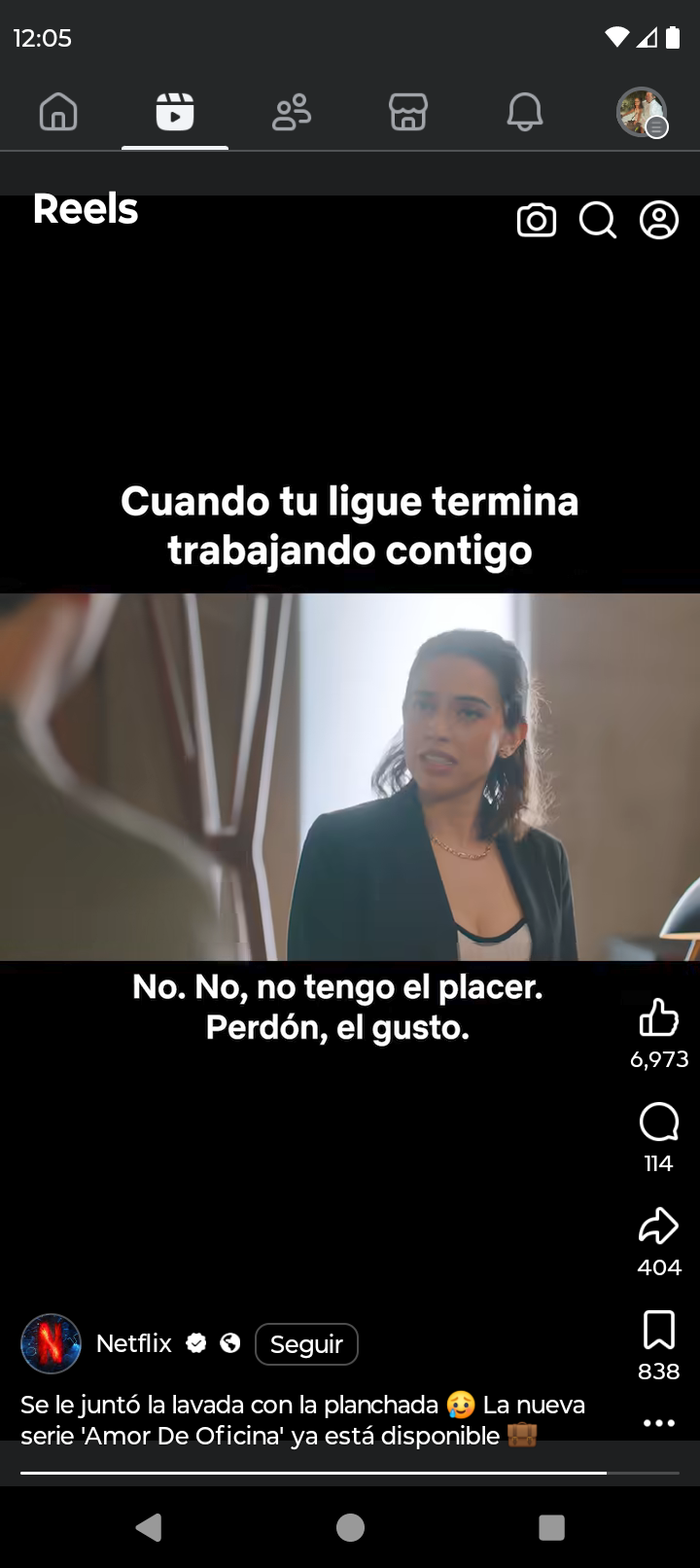Go to the Home feed tab

58,112
